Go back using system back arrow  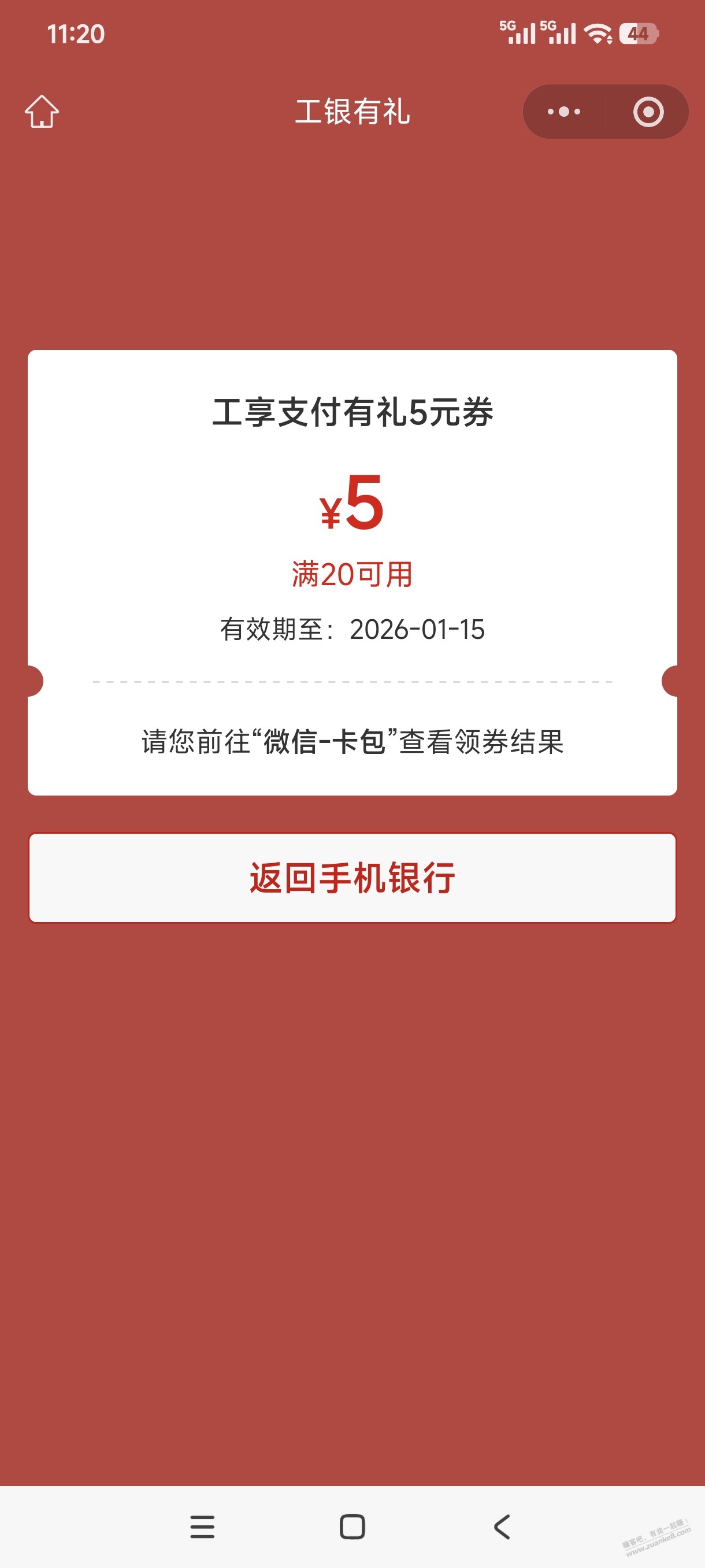point(502,1526)
